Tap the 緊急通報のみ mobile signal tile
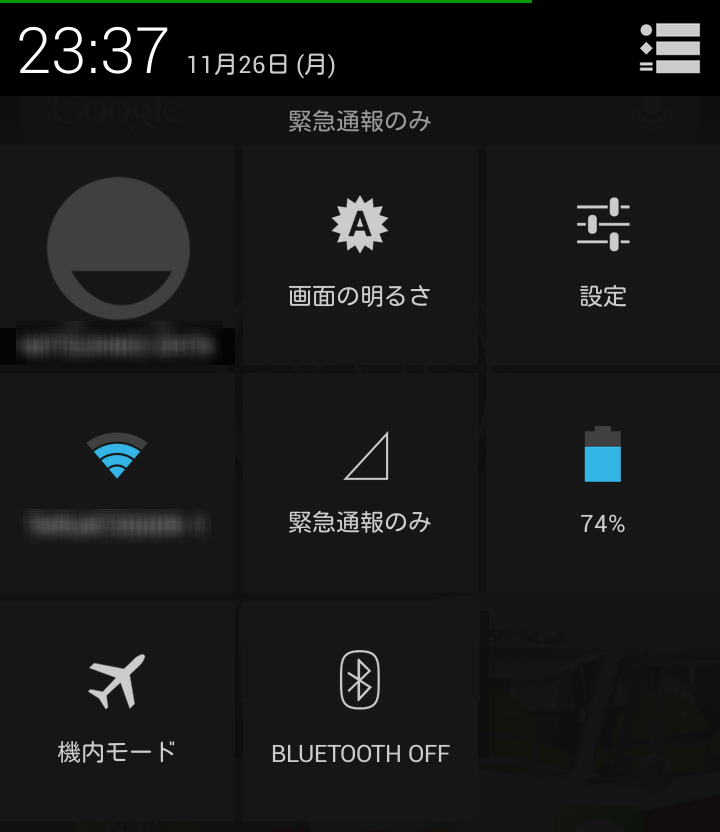Image resolution: width=720 pixels, height=832 pixels. [360, 482]
